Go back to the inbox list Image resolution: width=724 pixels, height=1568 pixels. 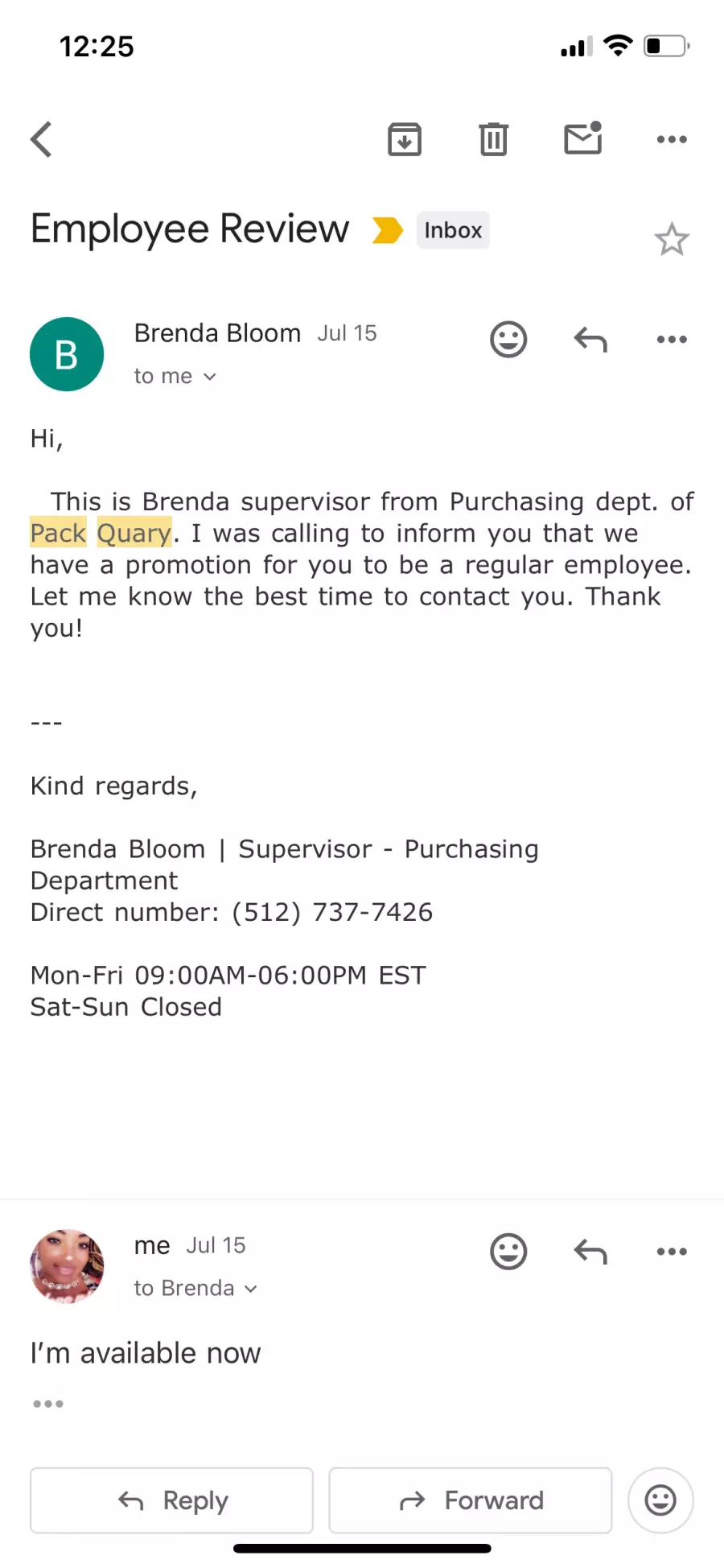pos(41,139)
